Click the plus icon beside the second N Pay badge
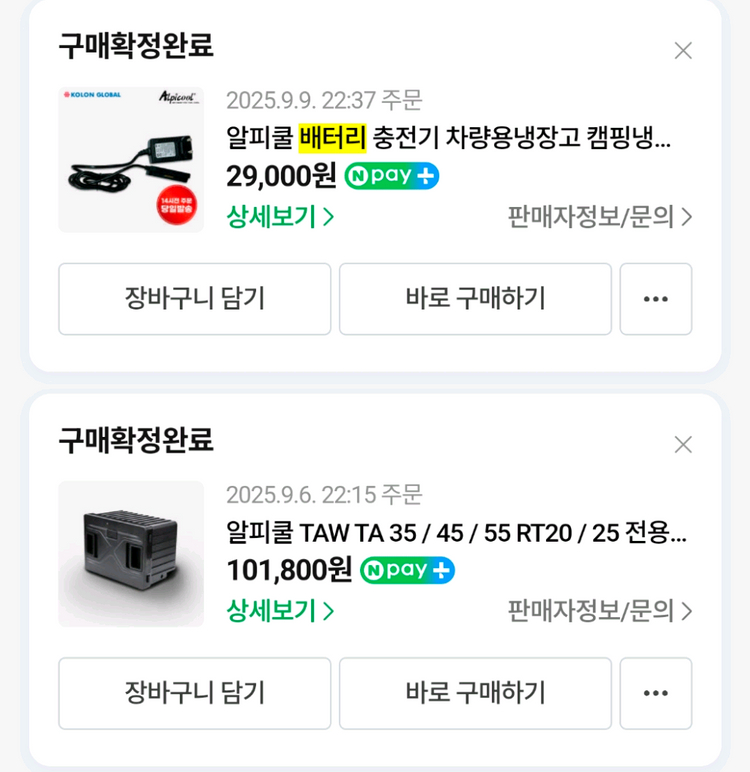The width and height of the screenshot is (750, 772). click(x=440, y=570)
